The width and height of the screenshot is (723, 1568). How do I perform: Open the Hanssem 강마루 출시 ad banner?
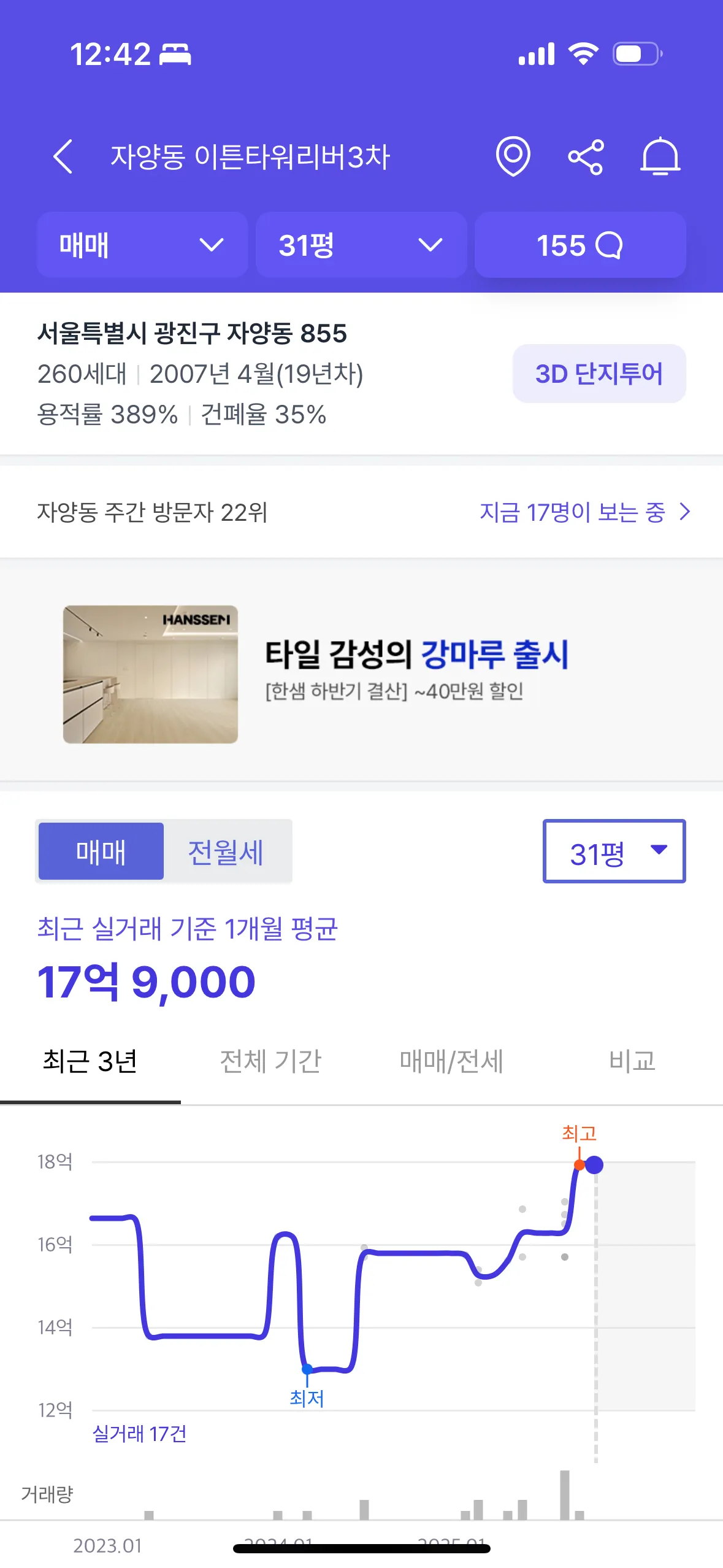361,674
